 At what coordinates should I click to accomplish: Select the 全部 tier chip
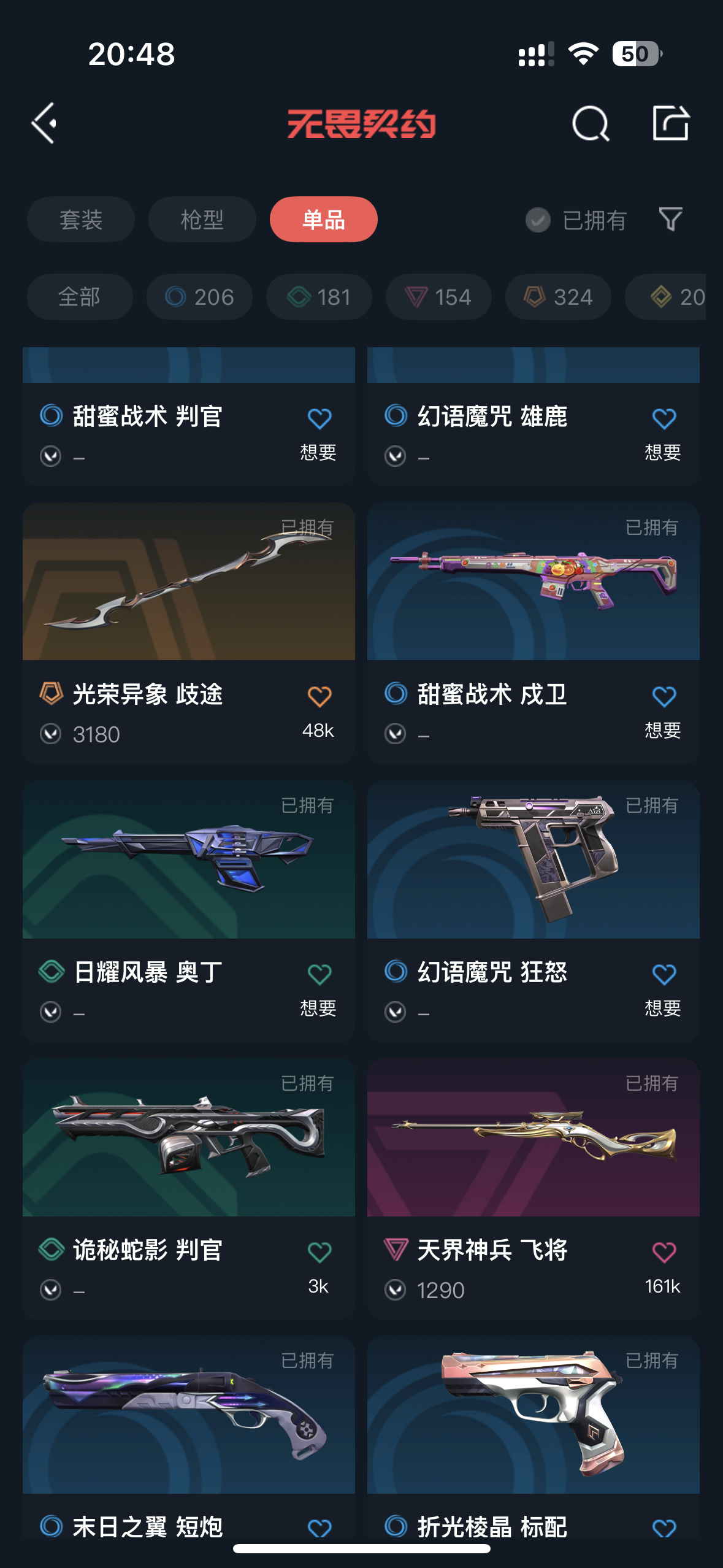(80, 297)
